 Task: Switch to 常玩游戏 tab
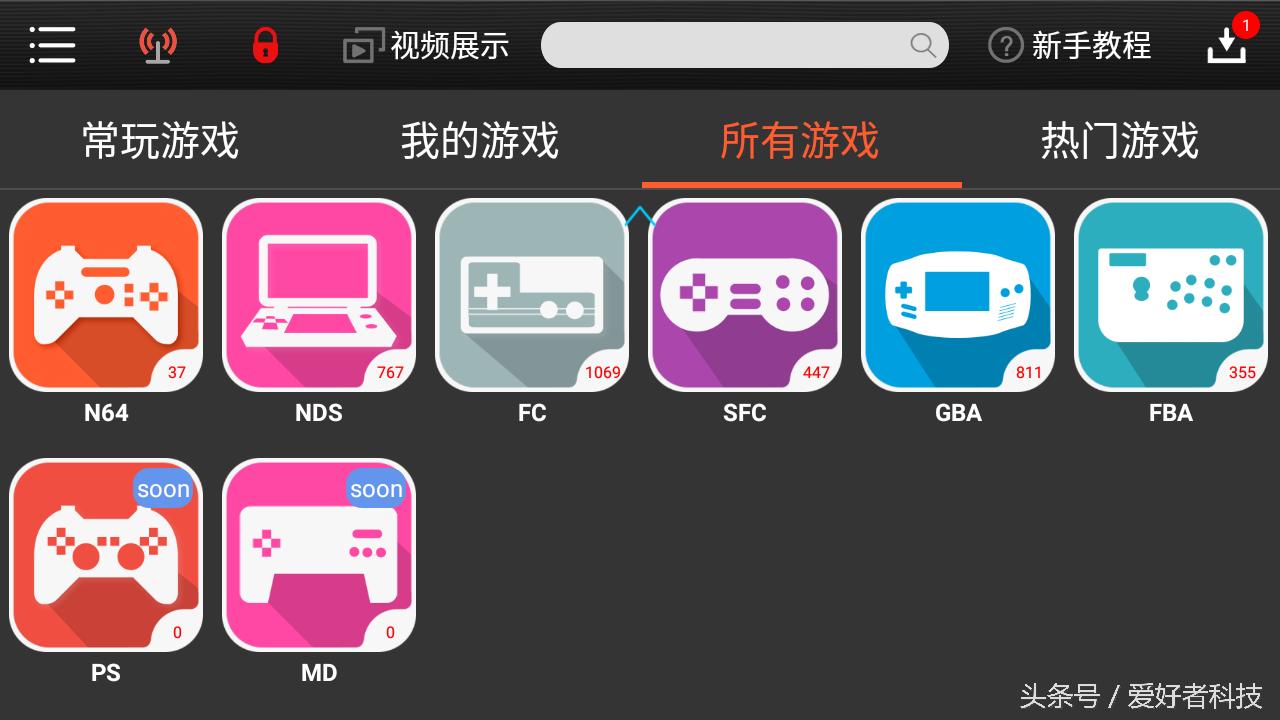160,140
